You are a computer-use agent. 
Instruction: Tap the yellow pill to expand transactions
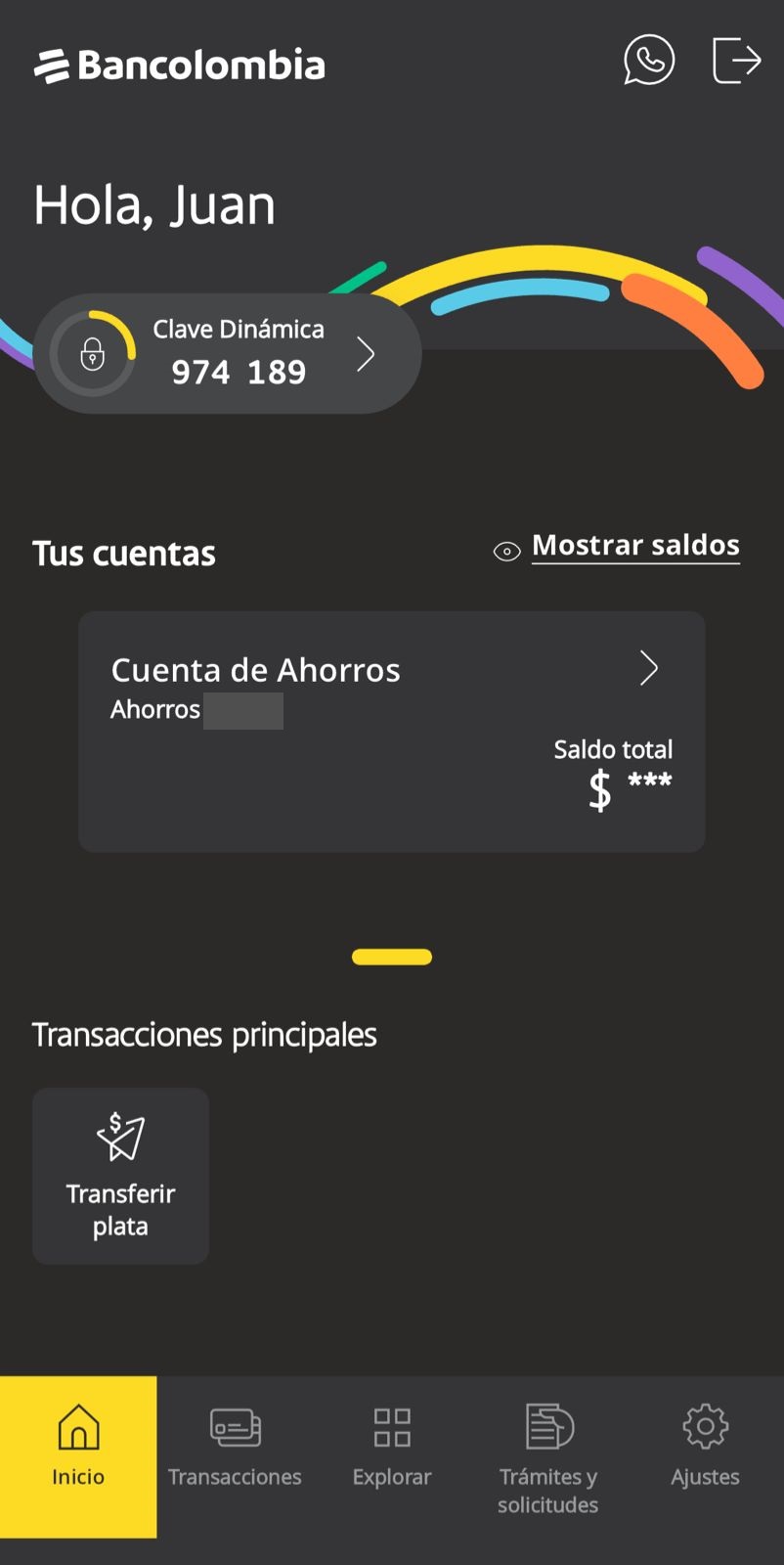(391, 956)
